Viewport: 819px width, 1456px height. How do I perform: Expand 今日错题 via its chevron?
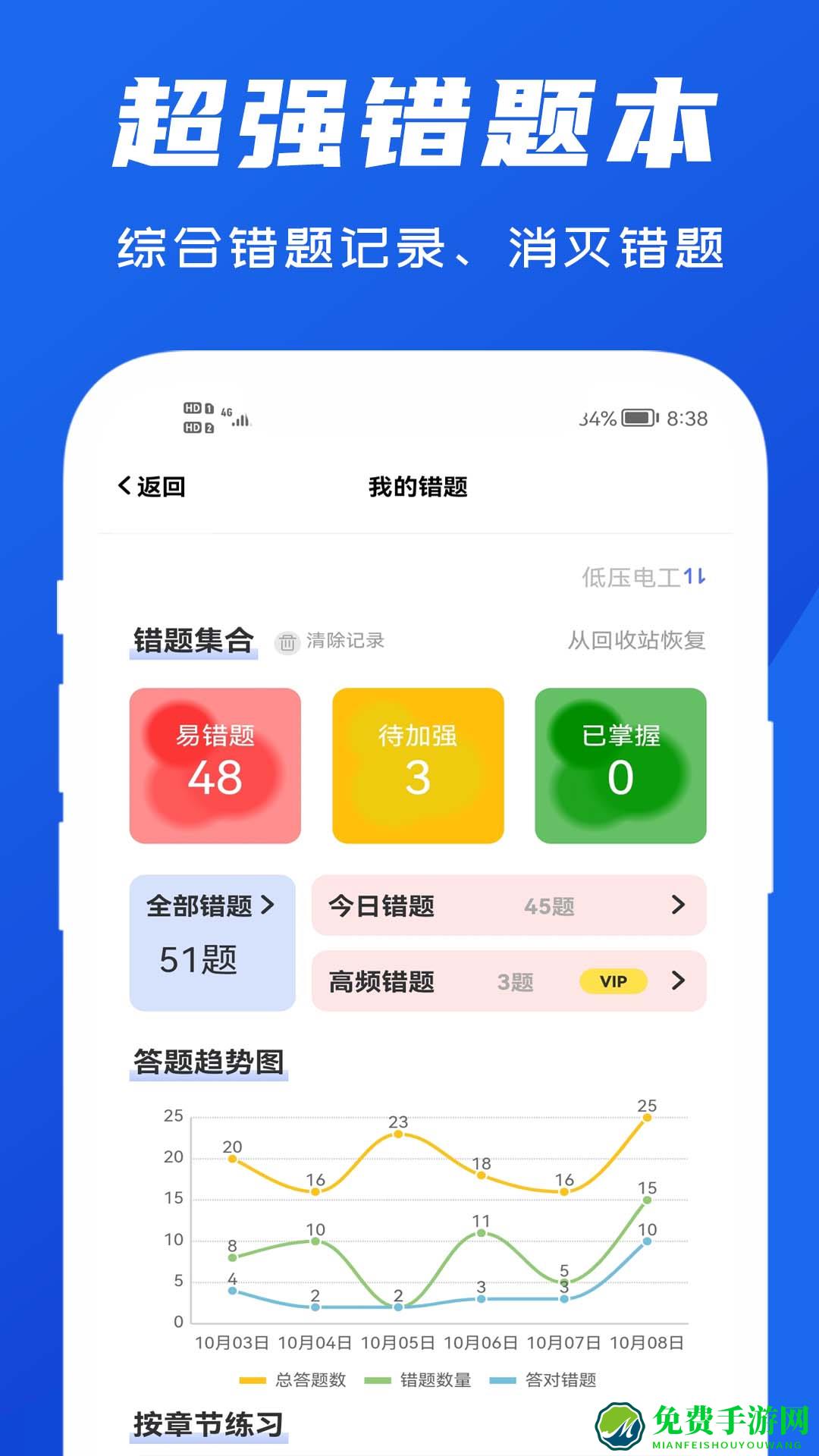677,905
